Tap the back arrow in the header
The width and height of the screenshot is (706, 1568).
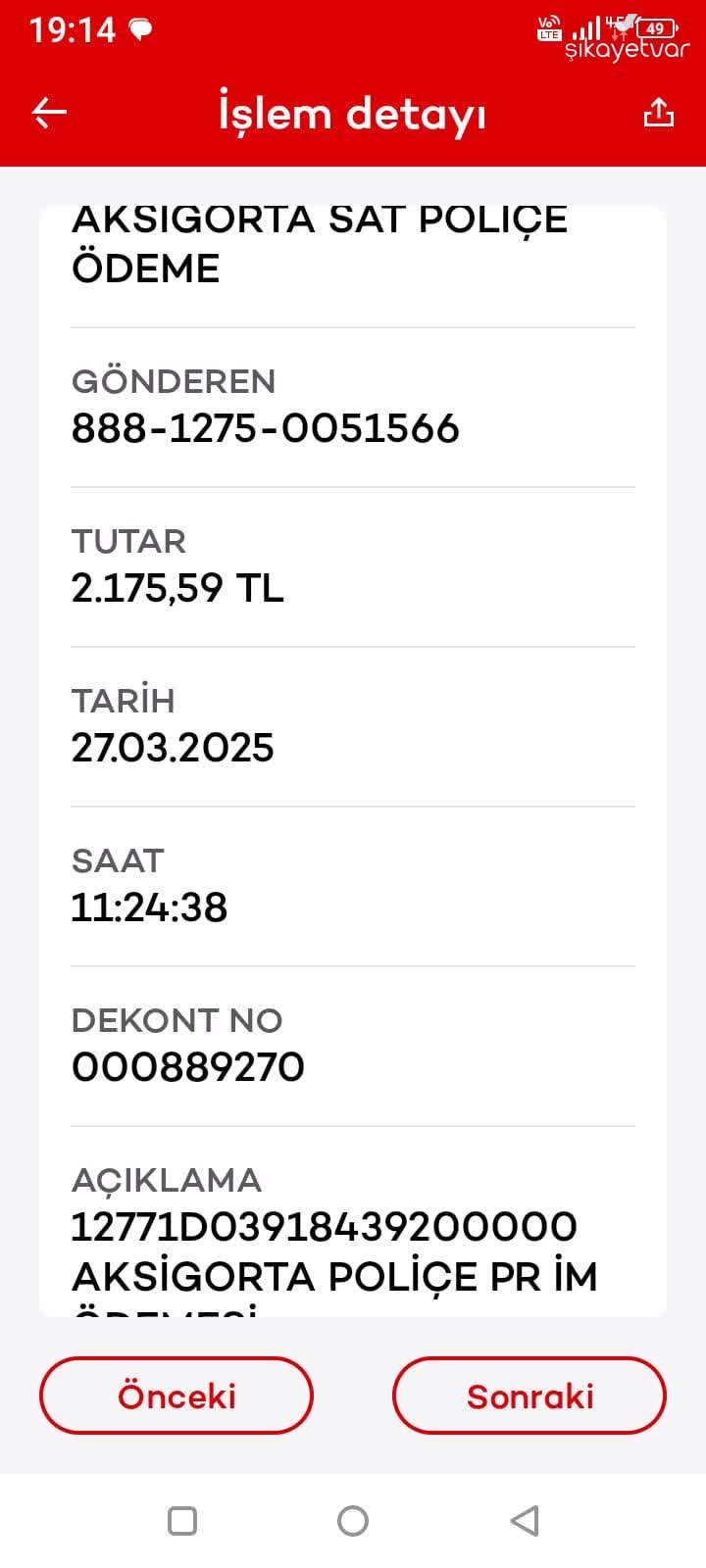click(48, 111)
